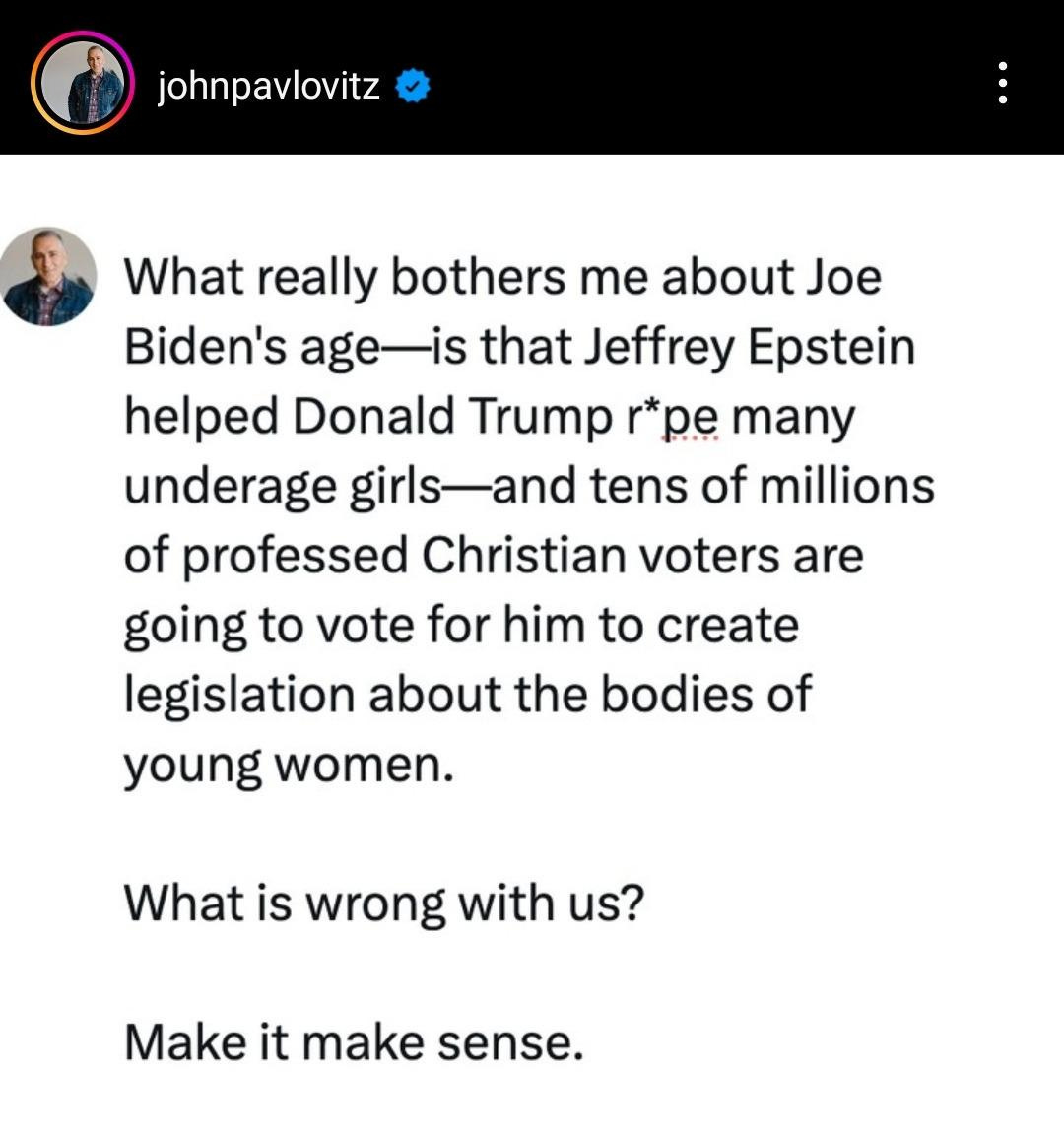Screen dimensions: 1064x1139
Task: Click the blue verified badge next to johnpavlovitz
Action: point(411,86)
